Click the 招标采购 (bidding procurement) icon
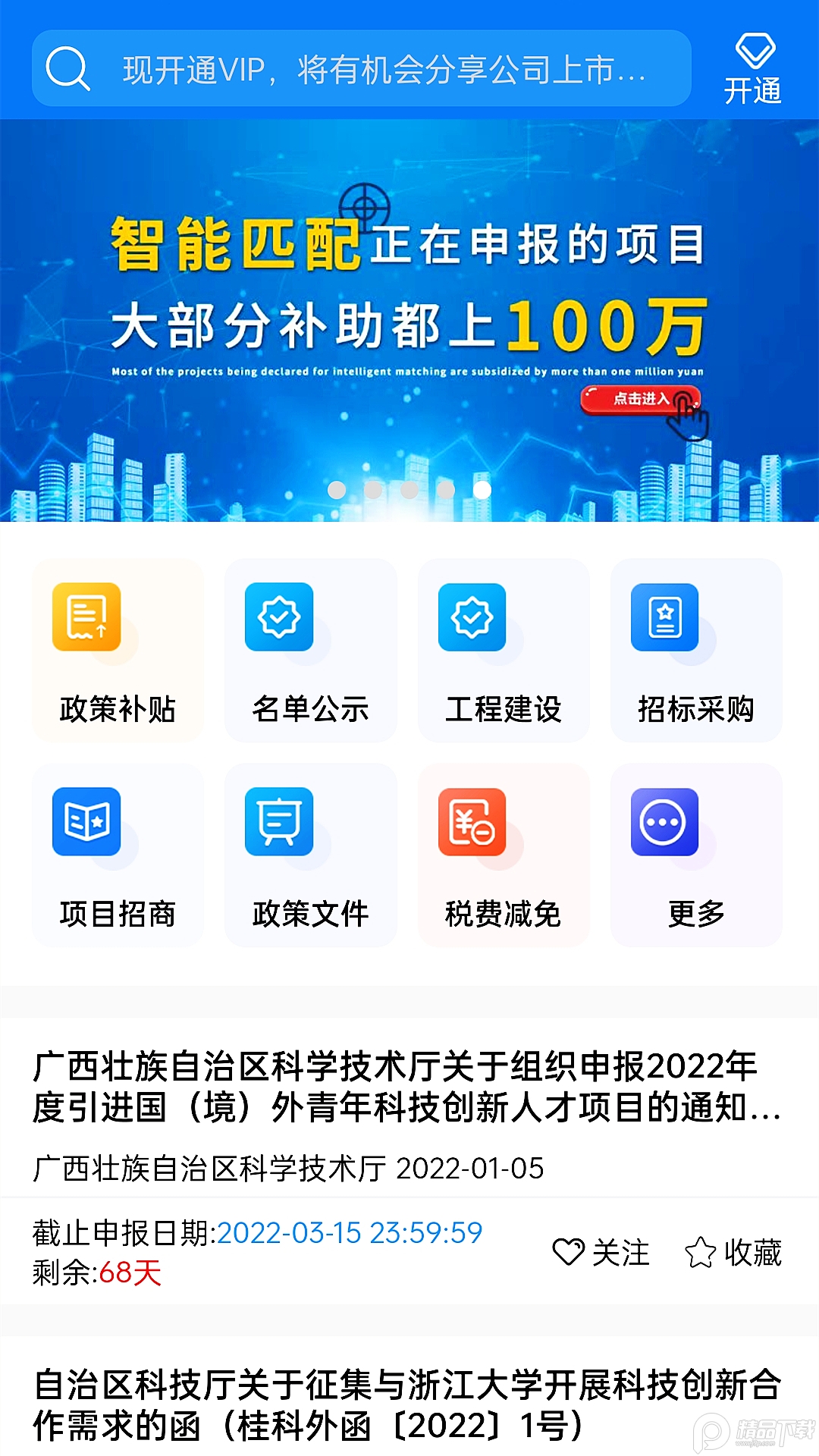 tap(695, 652)
